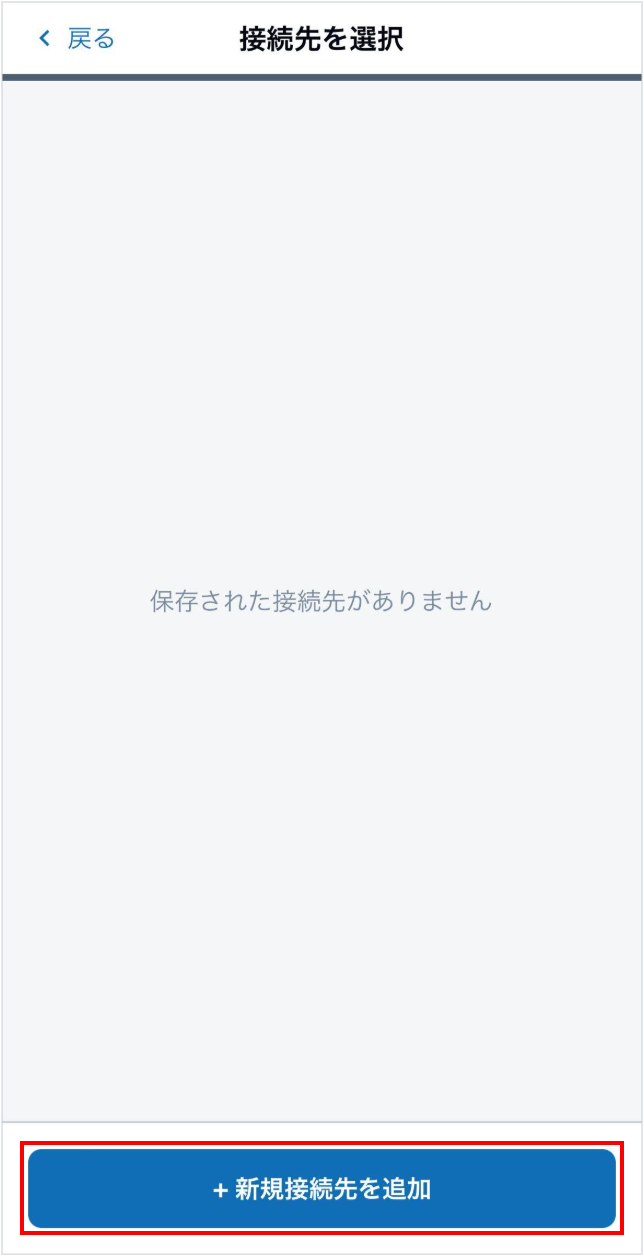This screenshot has height=1257, width=644.
Task: Add a new connection with 新規接続先を追加
Action: [x=322, y=1188]
